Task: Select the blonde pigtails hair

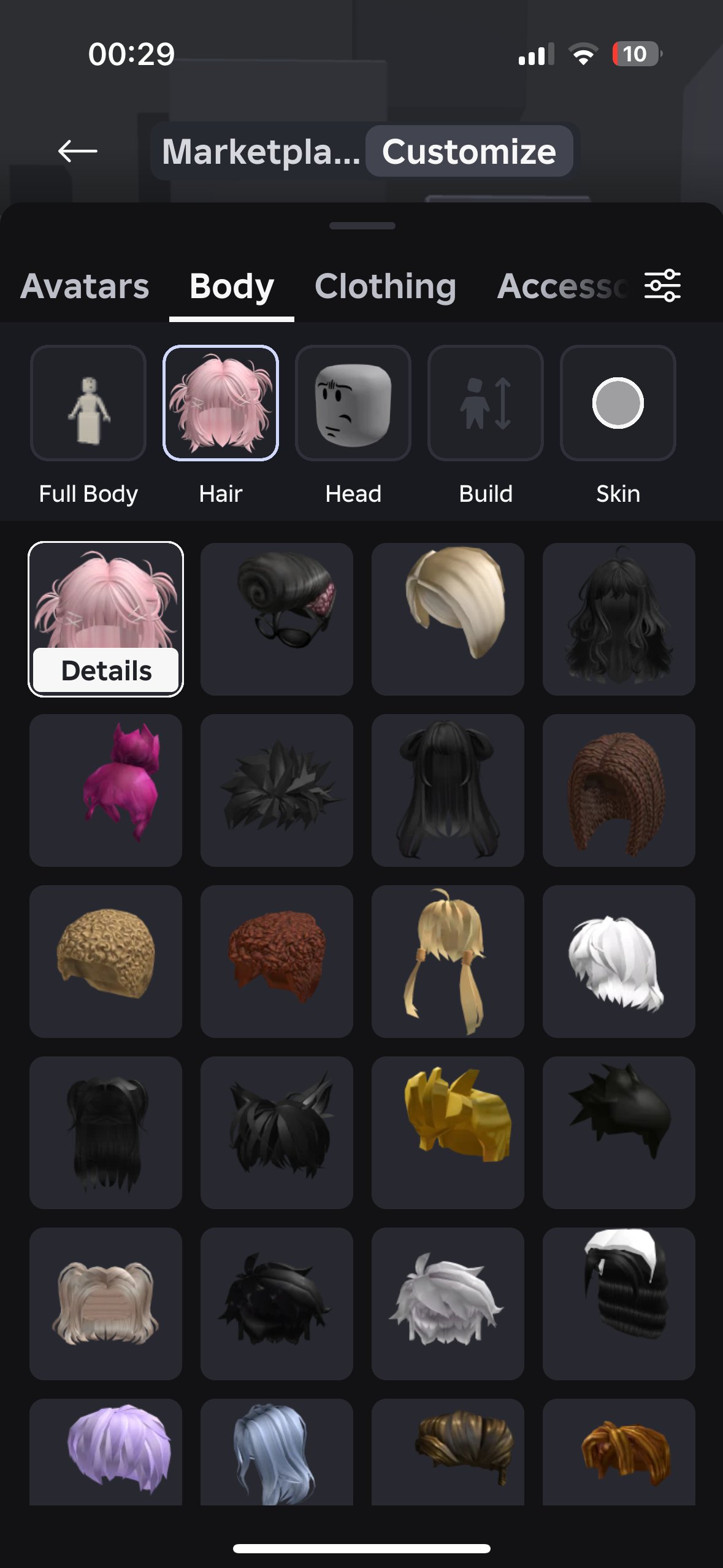Action: click(x=448, y=961)
